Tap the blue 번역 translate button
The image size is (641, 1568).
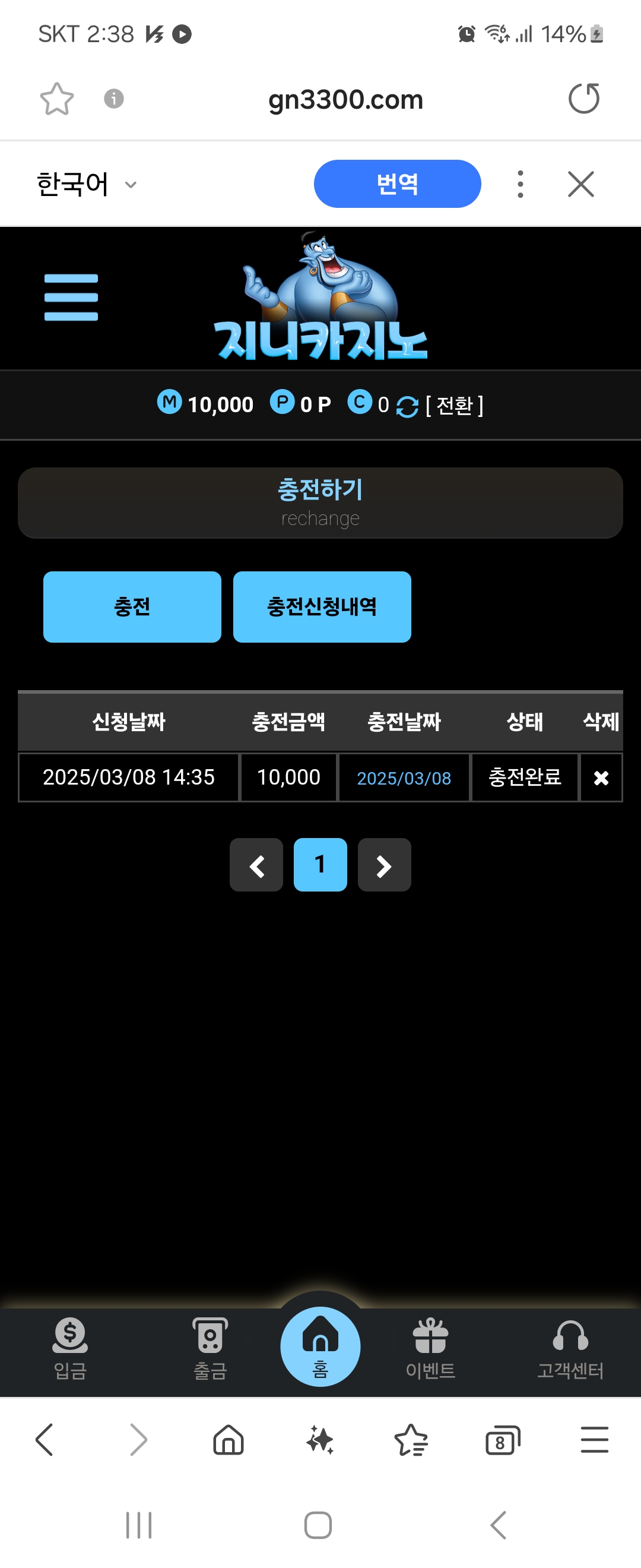(x=397, y=184)
